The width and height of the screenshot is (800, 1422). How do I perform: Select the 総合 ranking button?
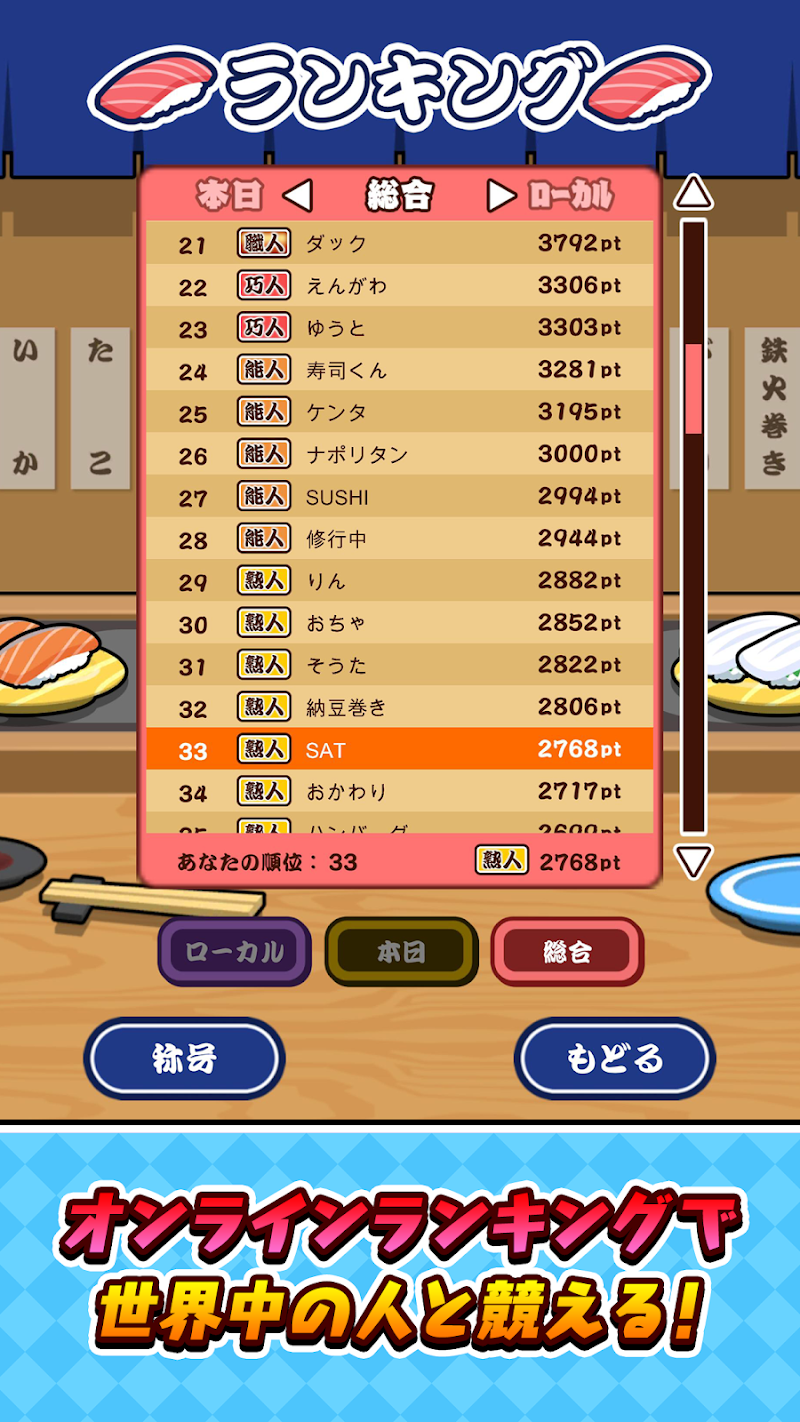point(567,952)
